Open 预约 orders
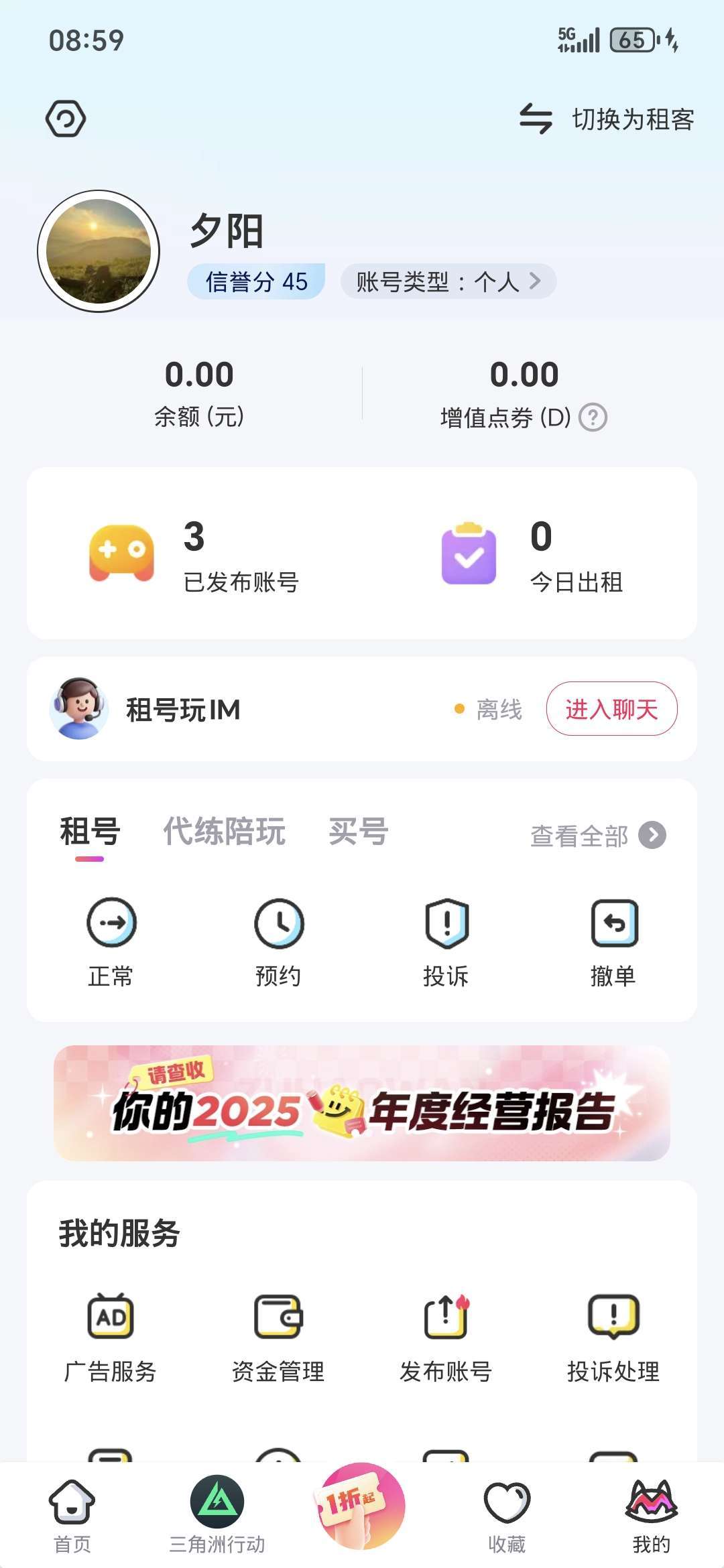 click(x=279, y=941)
